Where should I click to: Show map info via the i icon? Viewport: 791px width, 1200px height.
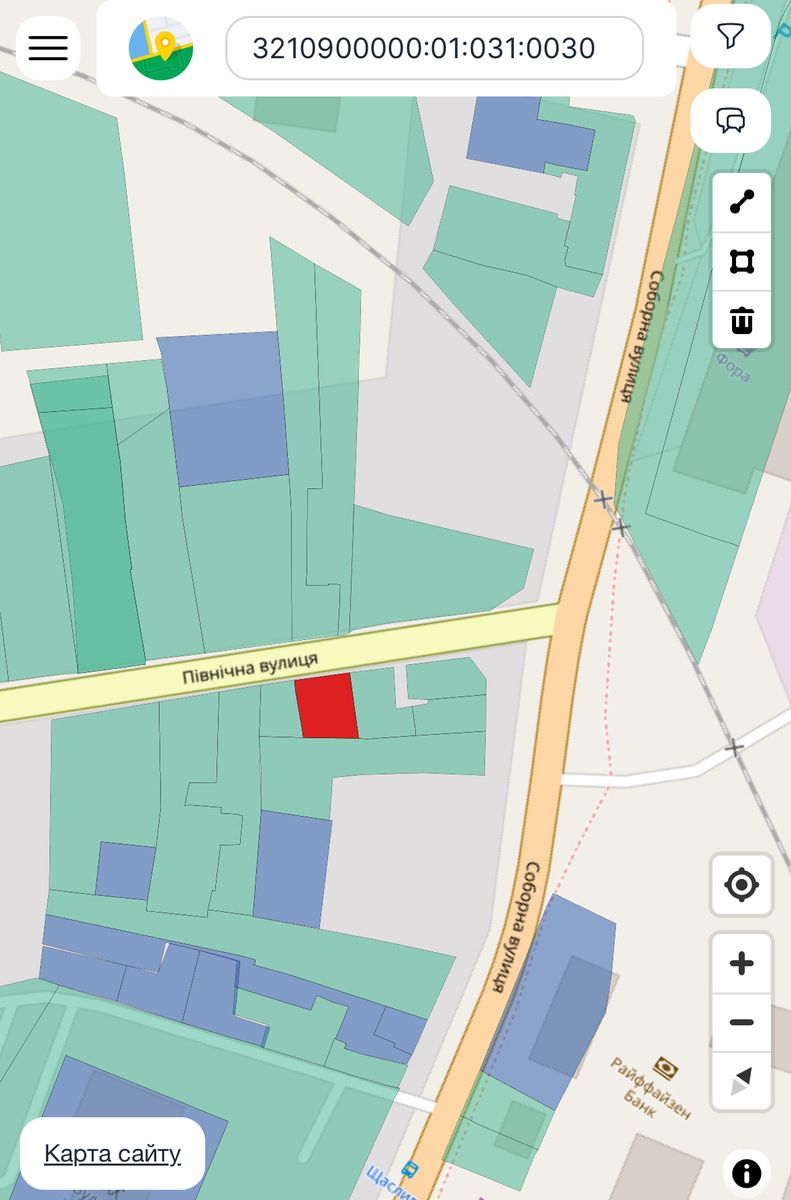pos(746,1173)
